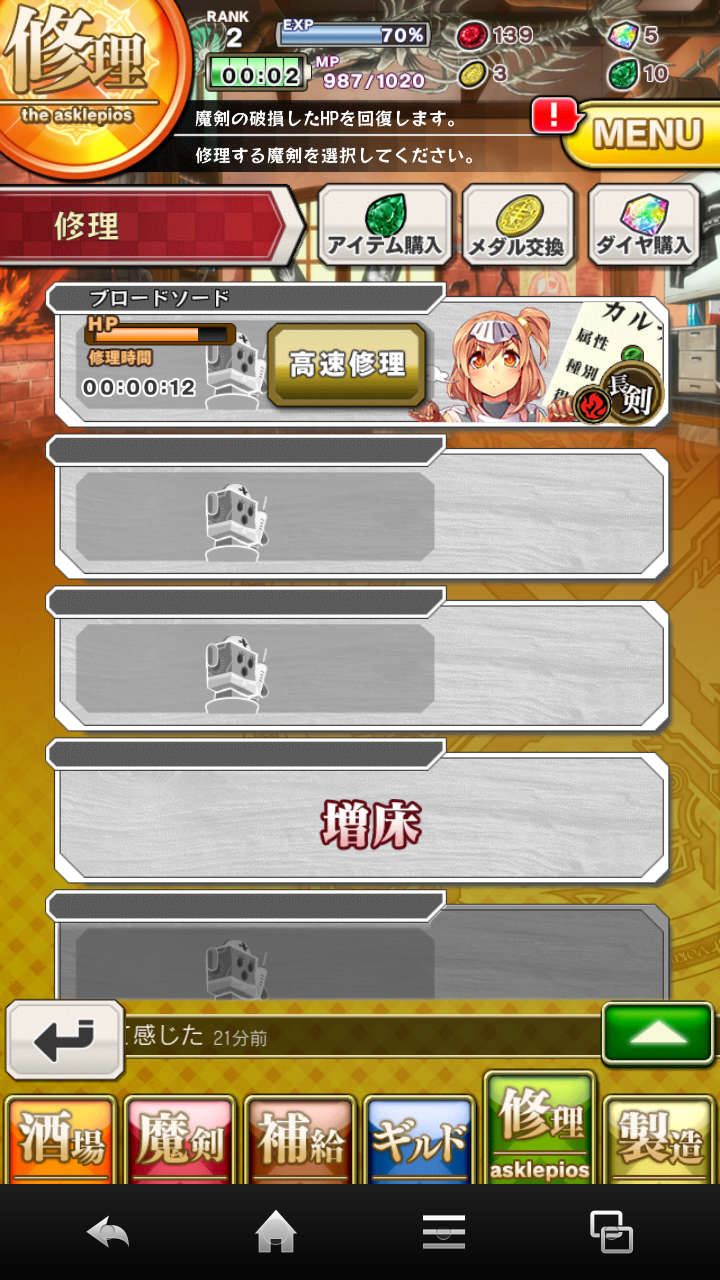Switch to the 製造 tab

click(x=659, y=1140)
